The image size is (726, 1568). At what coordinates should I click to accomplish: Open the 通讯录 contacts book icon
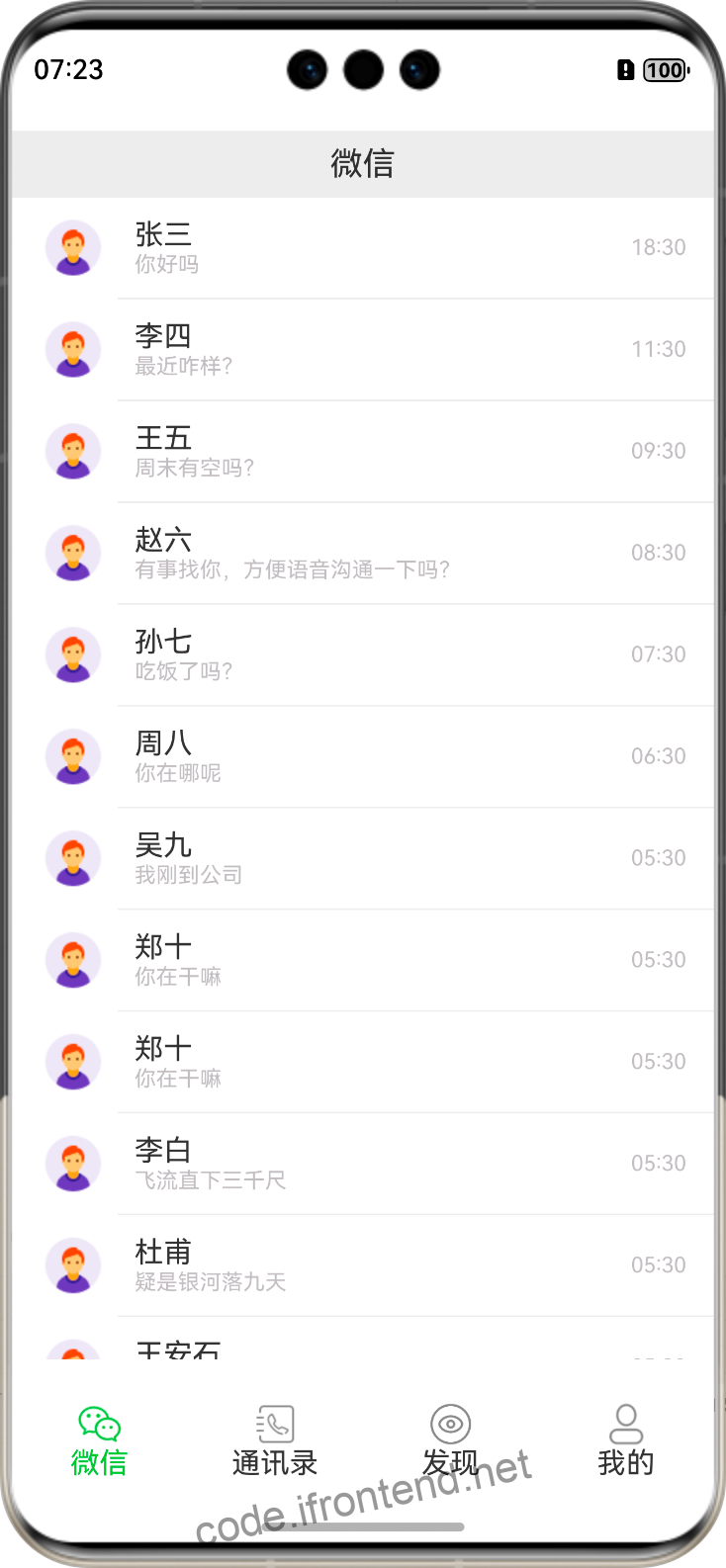274,1424
